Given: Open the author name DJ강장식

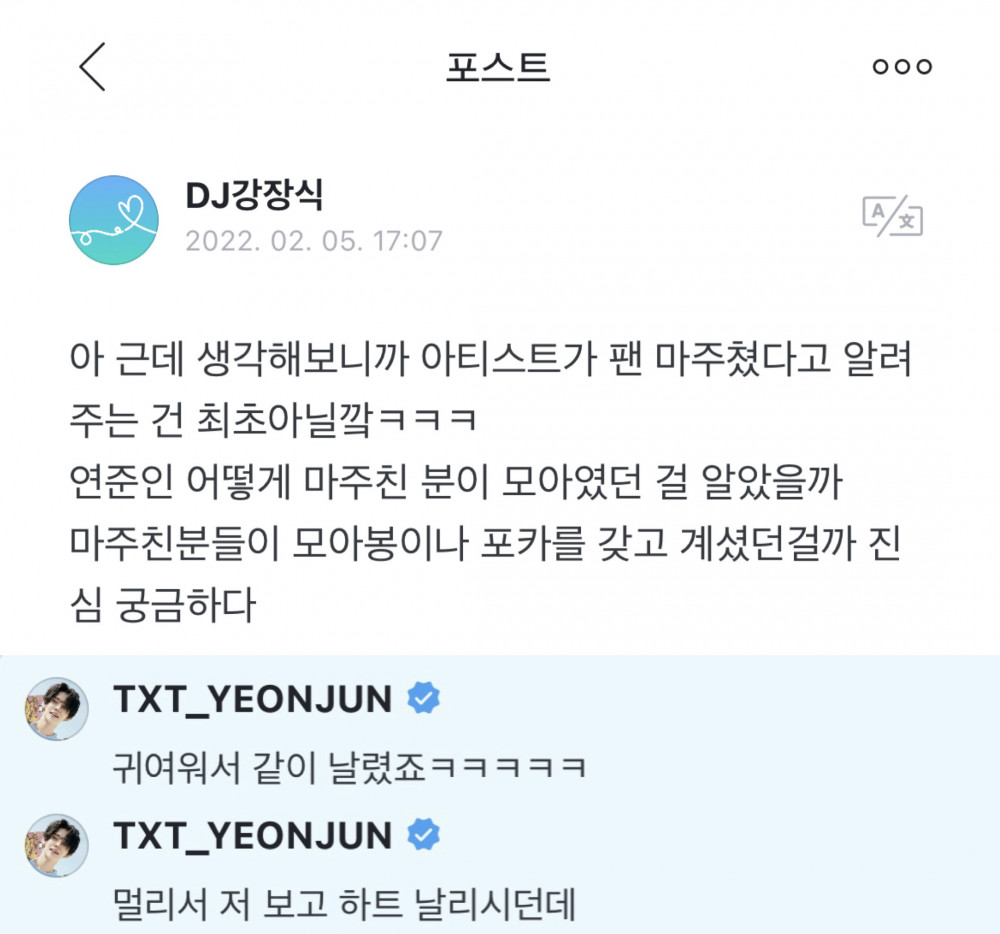Looking at the screenshot, I should tap(254, 196).
